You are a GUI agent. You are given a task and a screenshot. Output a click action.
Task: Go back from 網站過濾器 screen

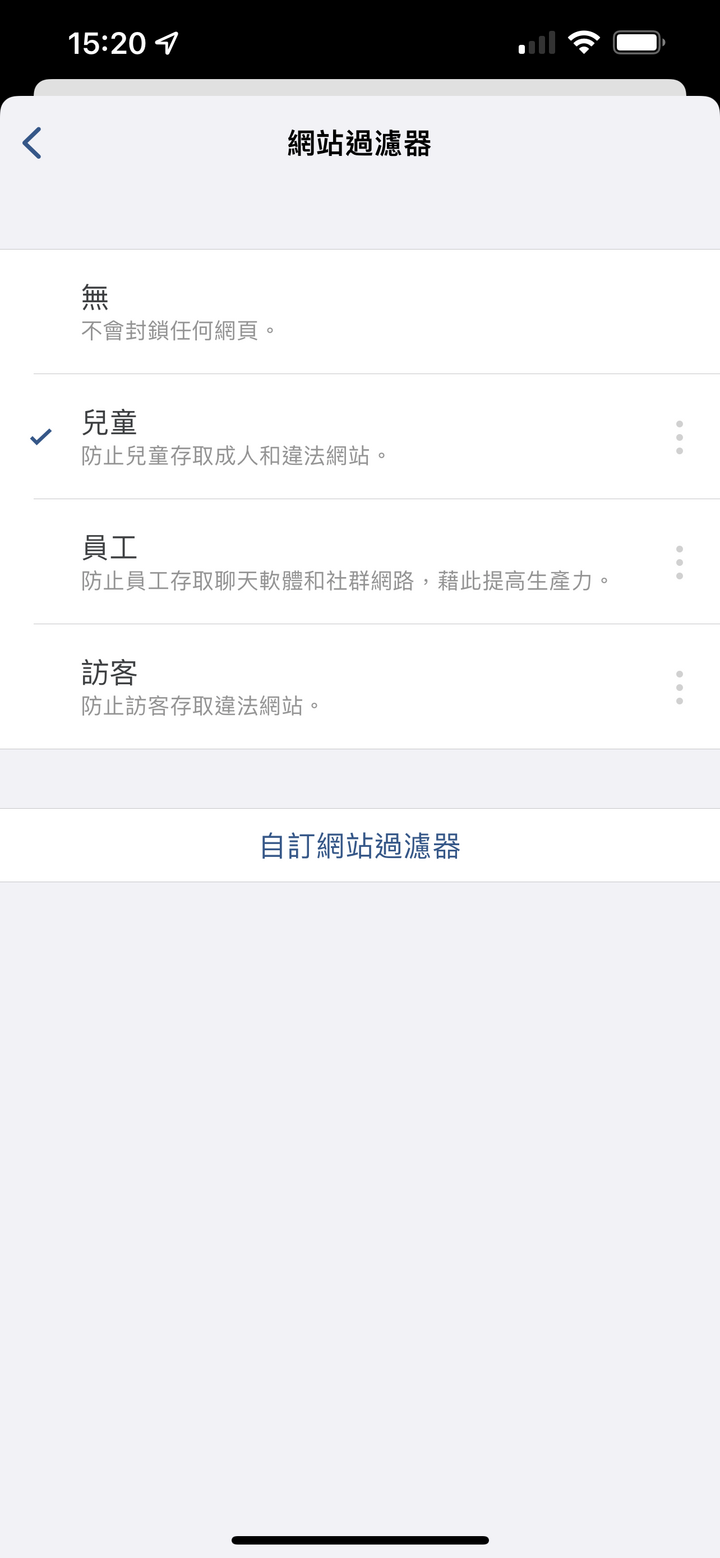pos(32,143)
